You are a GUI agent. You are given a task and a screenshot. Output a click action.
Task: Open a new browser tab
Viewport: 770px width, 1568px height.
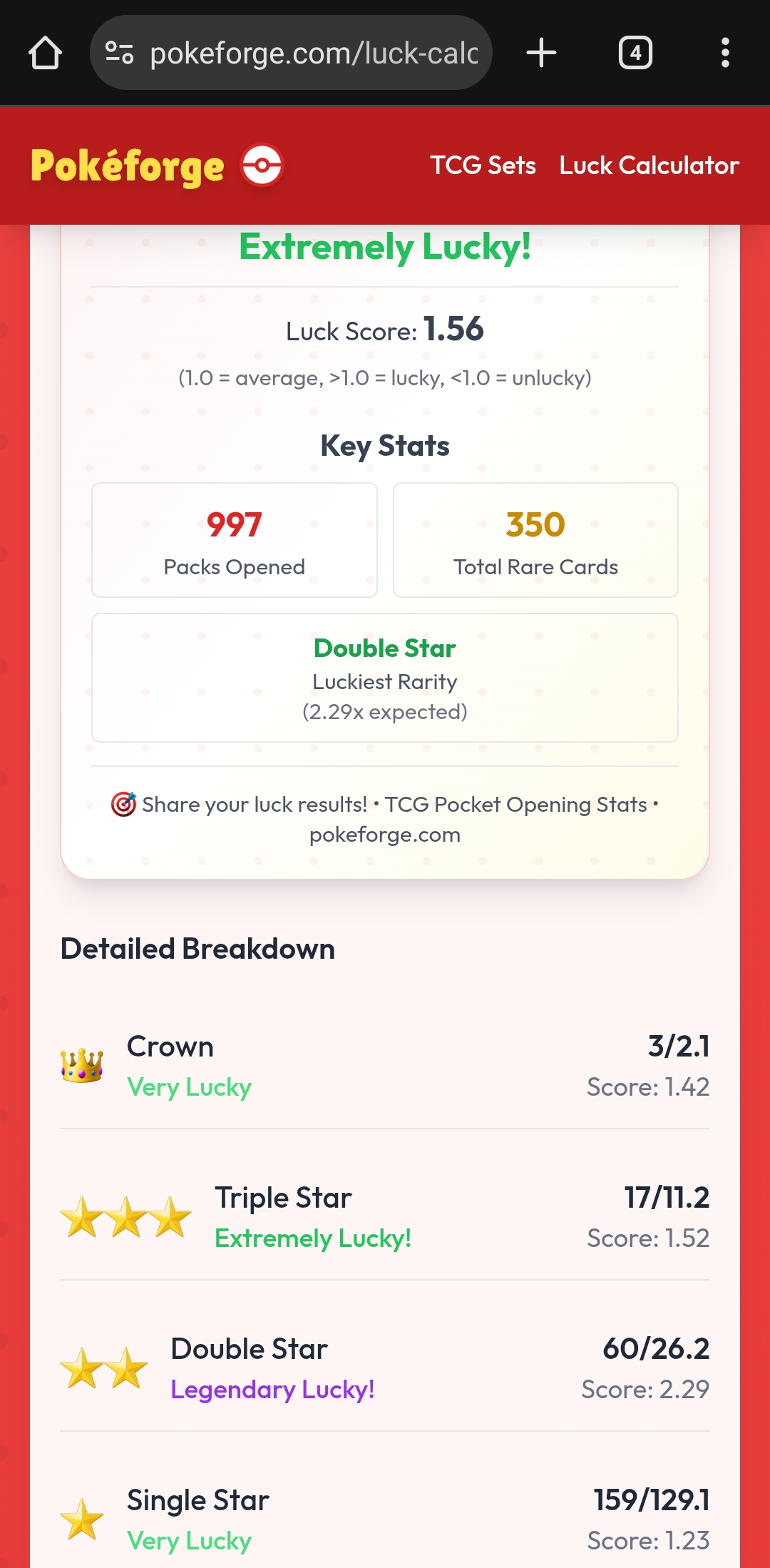tap(541, 53)
